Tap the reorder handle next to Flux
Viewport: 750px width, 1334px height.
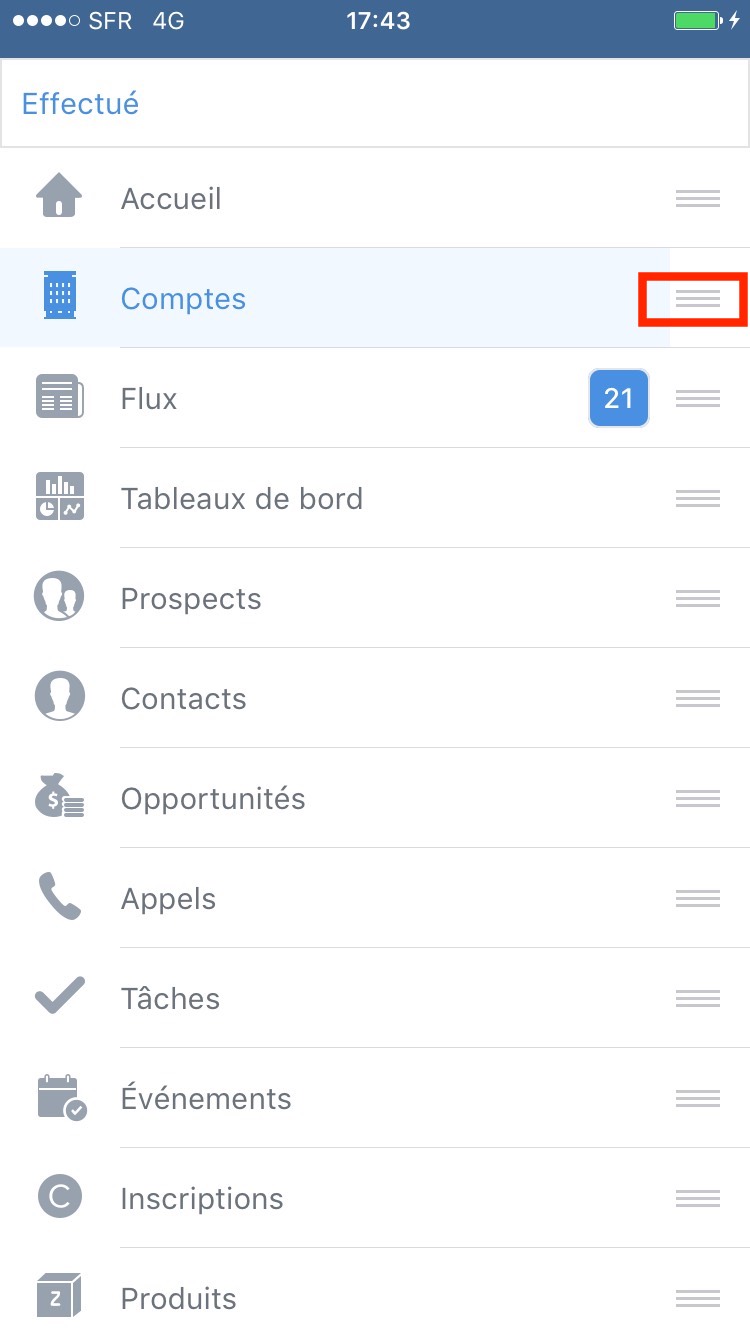point(697,399)
